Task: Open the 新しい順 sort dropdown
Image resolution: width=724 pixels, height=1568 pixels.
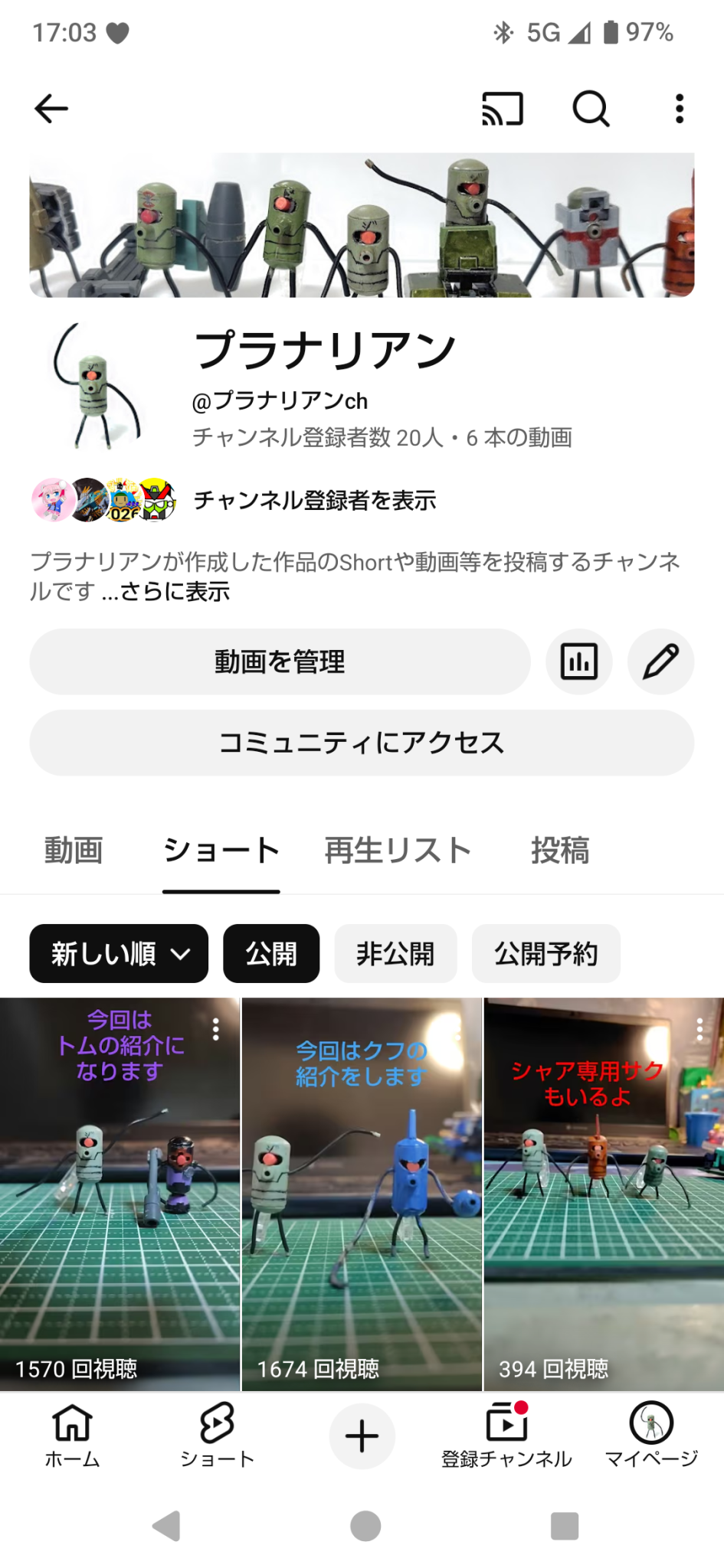Action: pyautogui.click(x=119, y=954)
